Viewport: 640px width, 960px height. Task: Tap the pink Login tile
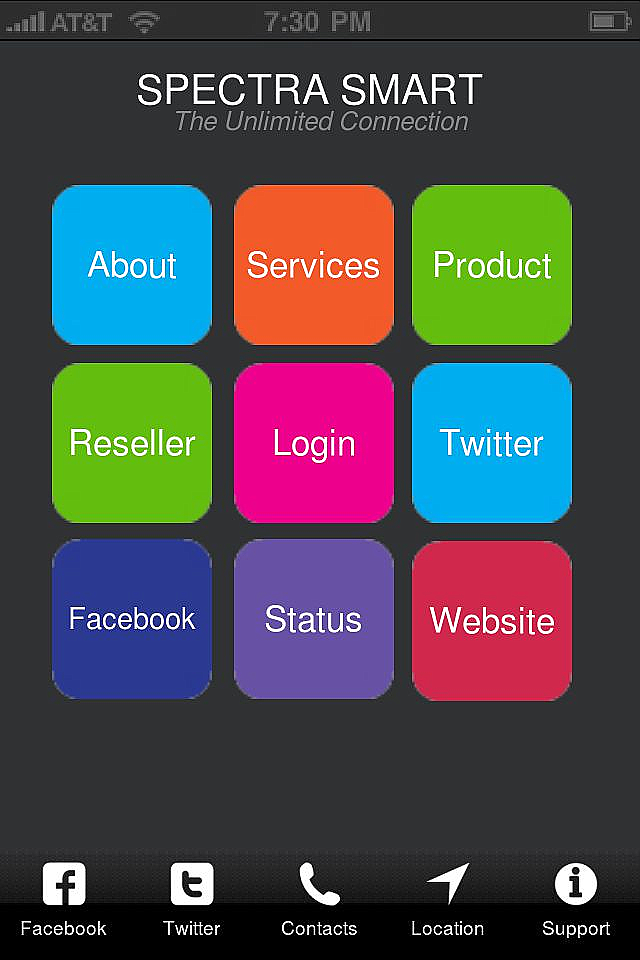(x=313, y=443)
